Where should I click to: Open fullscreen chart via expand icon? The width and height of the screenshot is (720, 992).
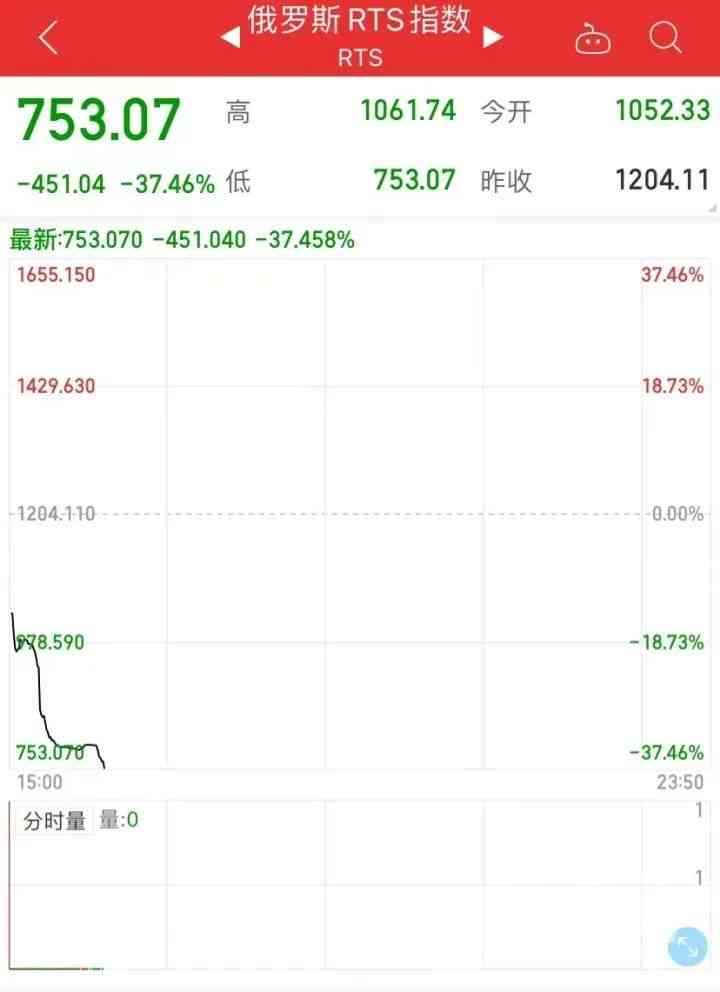point(686,944)
